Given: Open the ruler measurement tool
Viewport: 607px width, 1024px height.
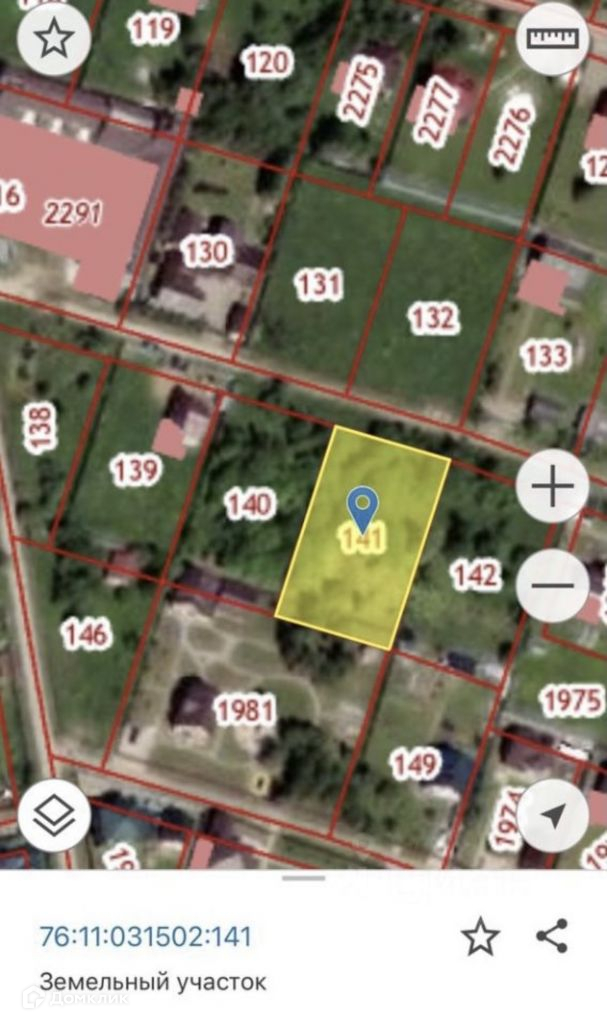Looking at the screenshot, I should [553, 39].
